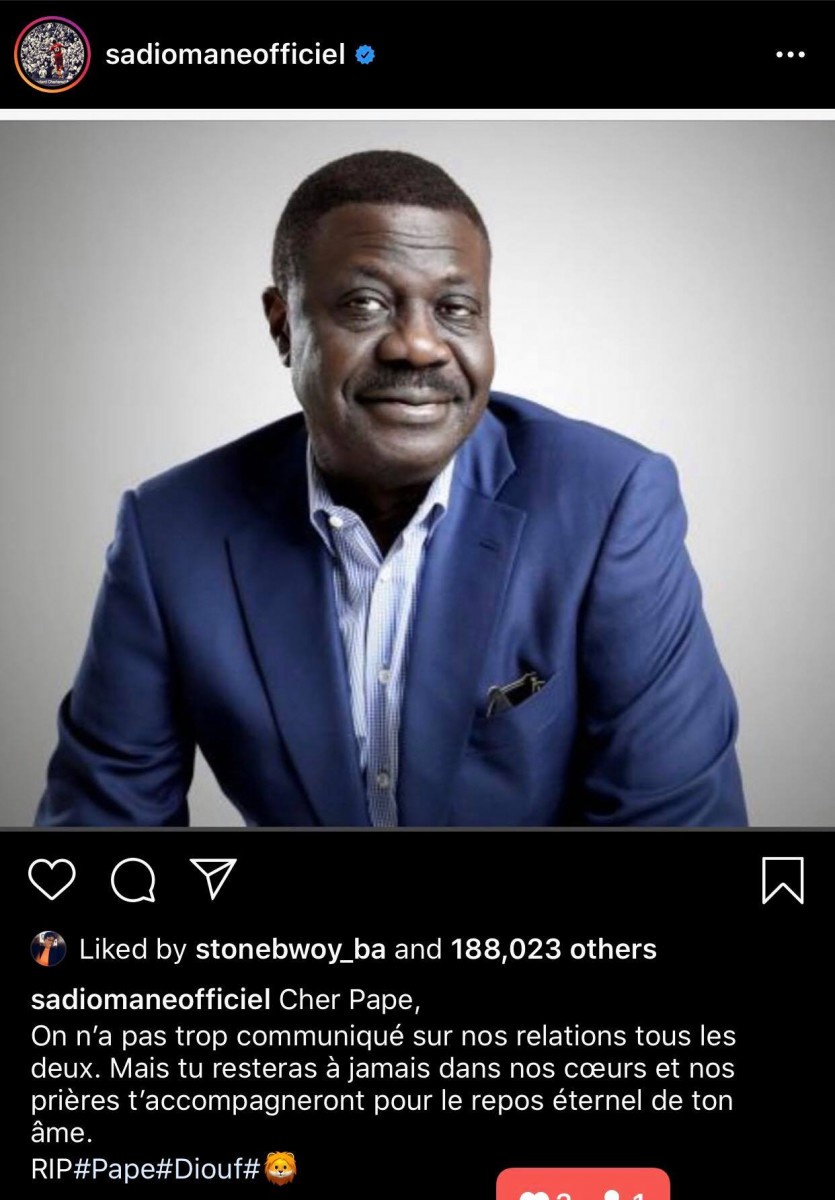The width and height of the screenshot is (835, 1200).
Task: Open stonebwoy_ba's profile from the likes line
Action: pyautogui.click(x=290, y=949)
